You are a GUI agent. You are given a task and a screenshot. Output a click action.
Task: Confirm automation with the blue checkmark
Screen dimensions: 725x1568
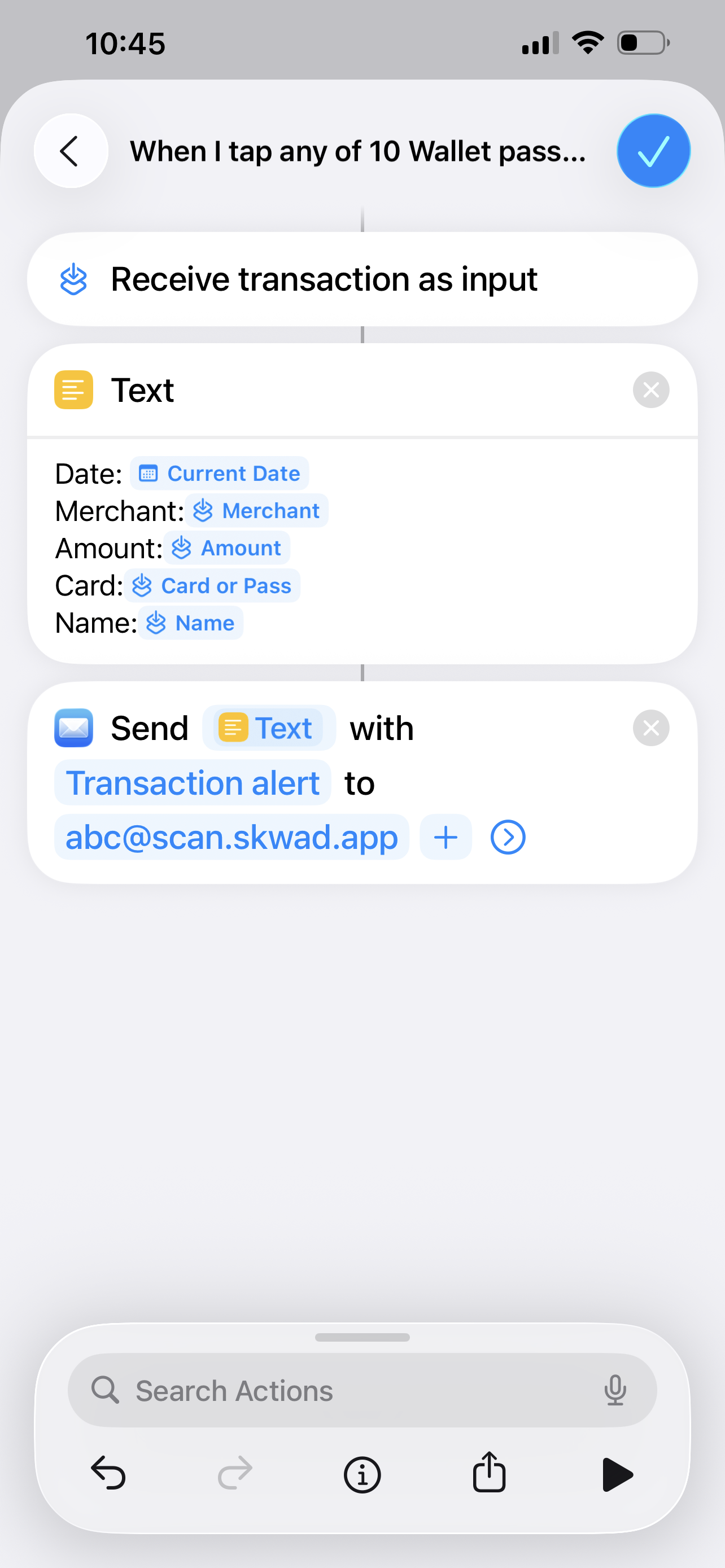coord(653,151)
